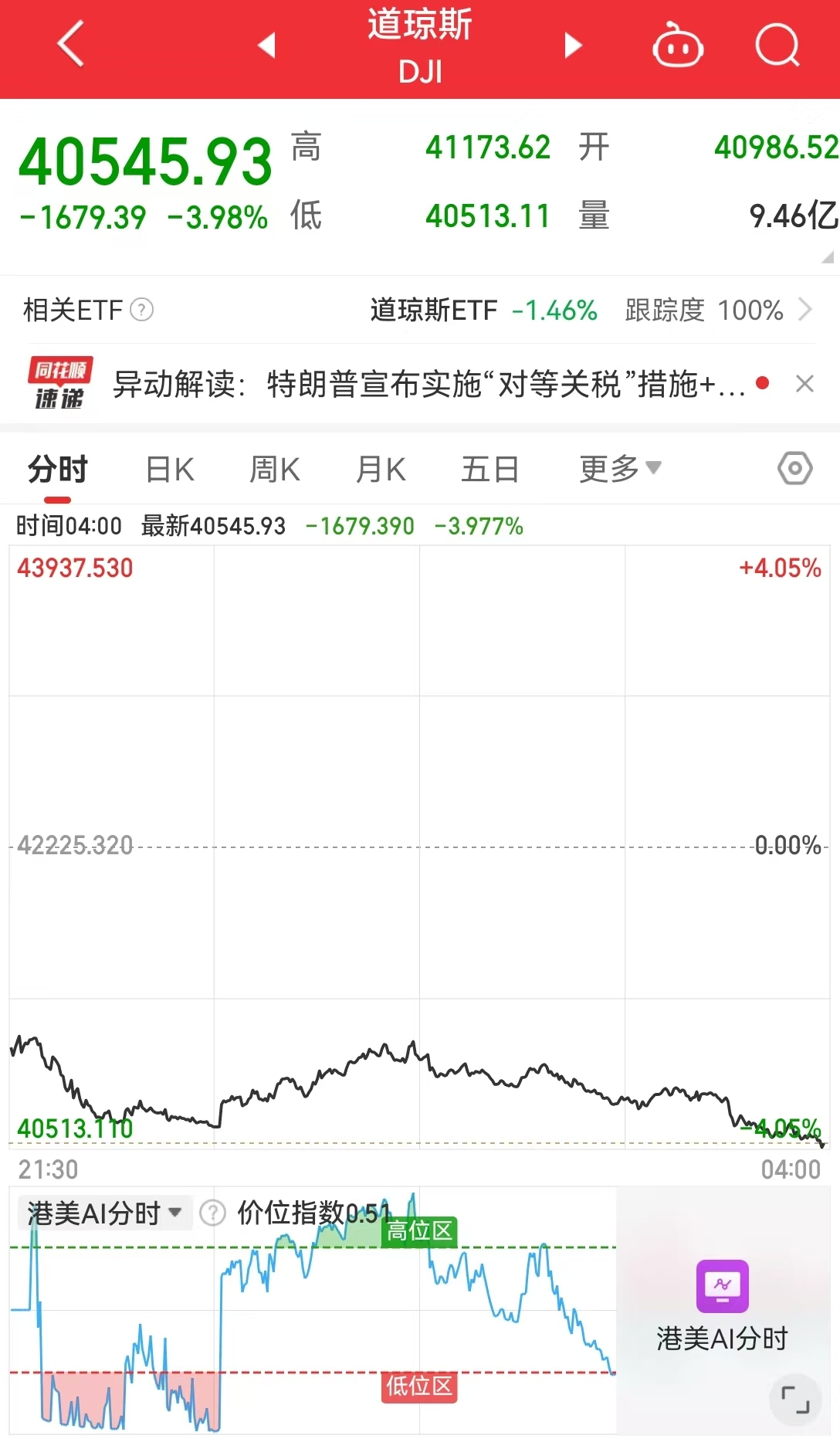Switch to the next index

coord(572,45)
